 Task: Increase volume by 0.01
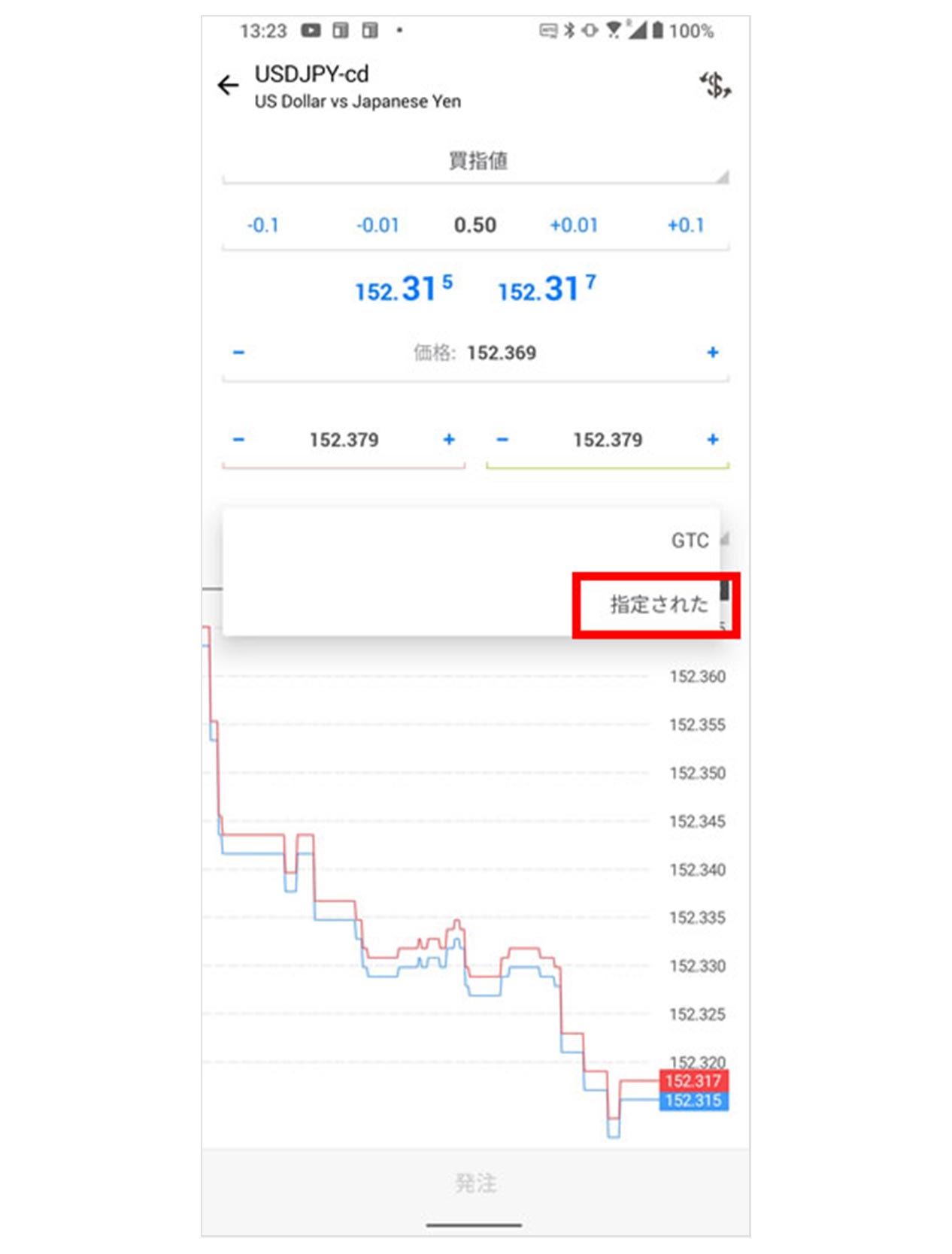pyautogui.click(x=574, y=226)
